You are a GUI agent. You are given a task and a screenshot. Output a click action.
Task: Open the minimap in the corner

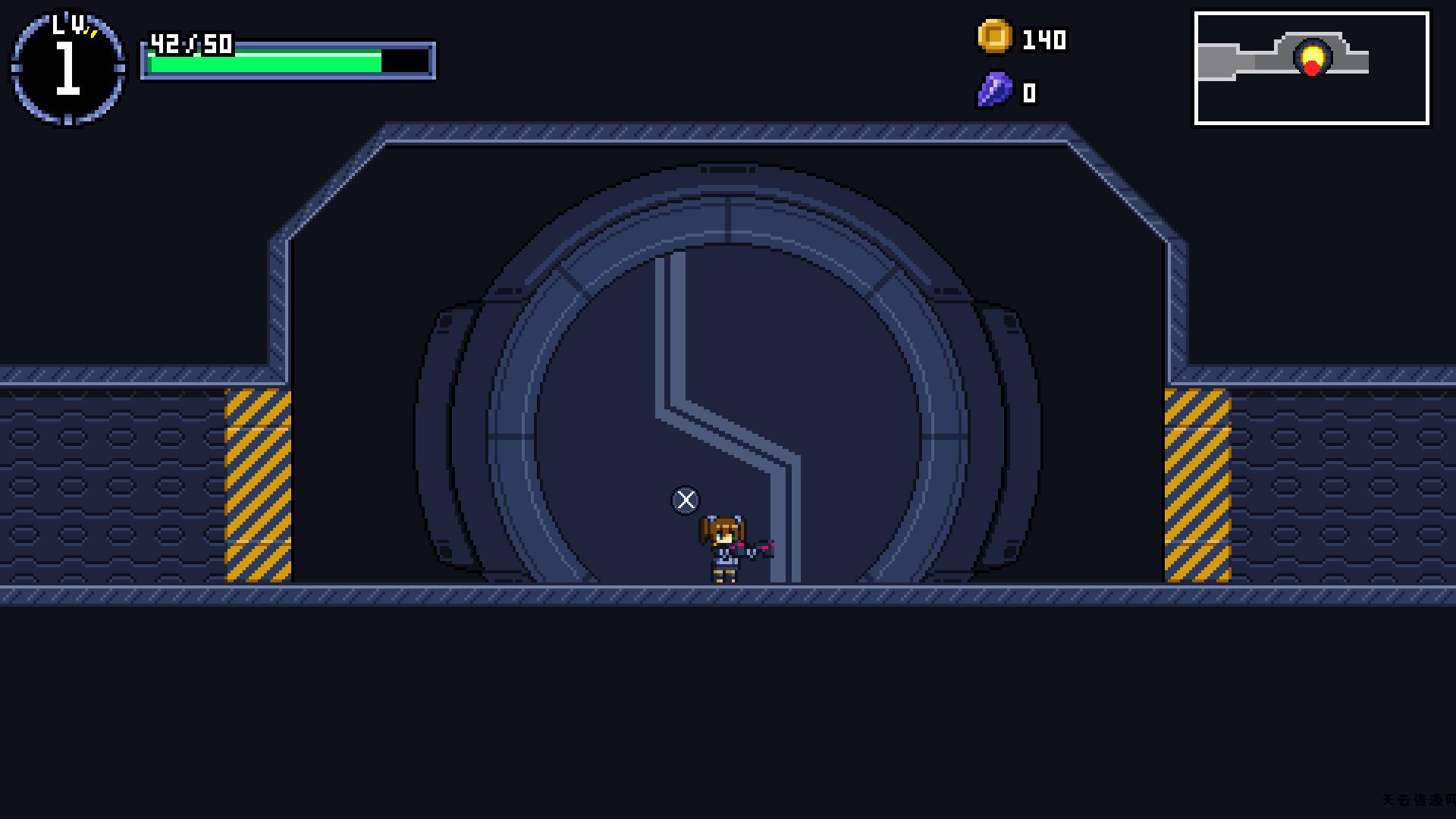click(1311, 68)
